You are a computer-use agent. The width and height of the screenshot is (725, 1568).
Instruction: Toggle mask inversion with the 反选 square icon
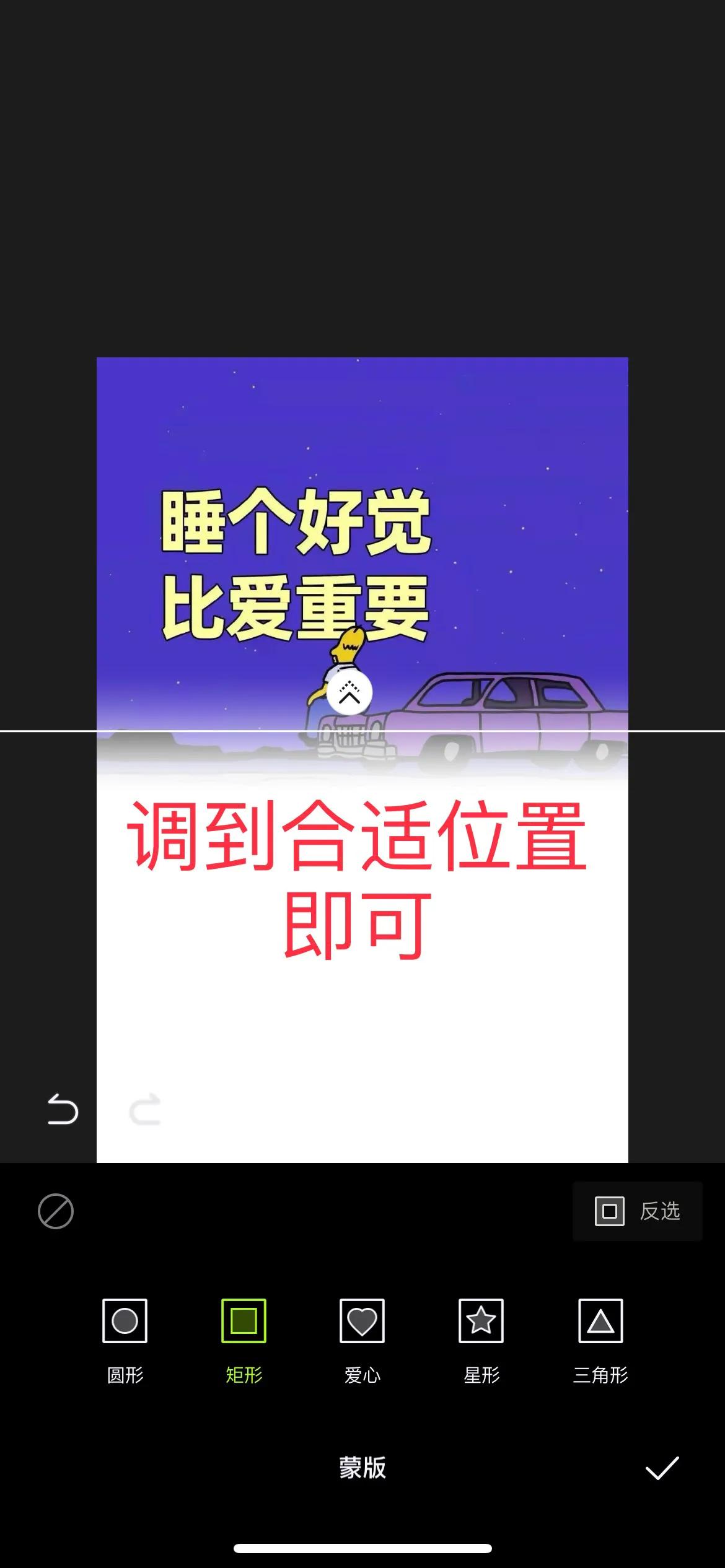coord(609,1211)
